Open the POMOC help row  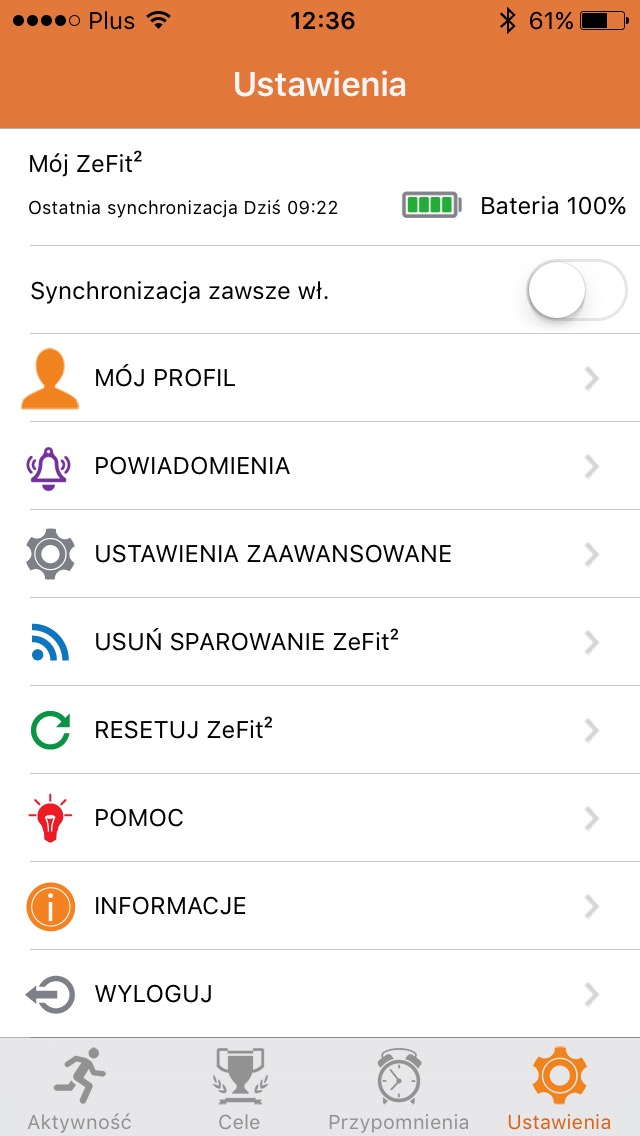320,818
